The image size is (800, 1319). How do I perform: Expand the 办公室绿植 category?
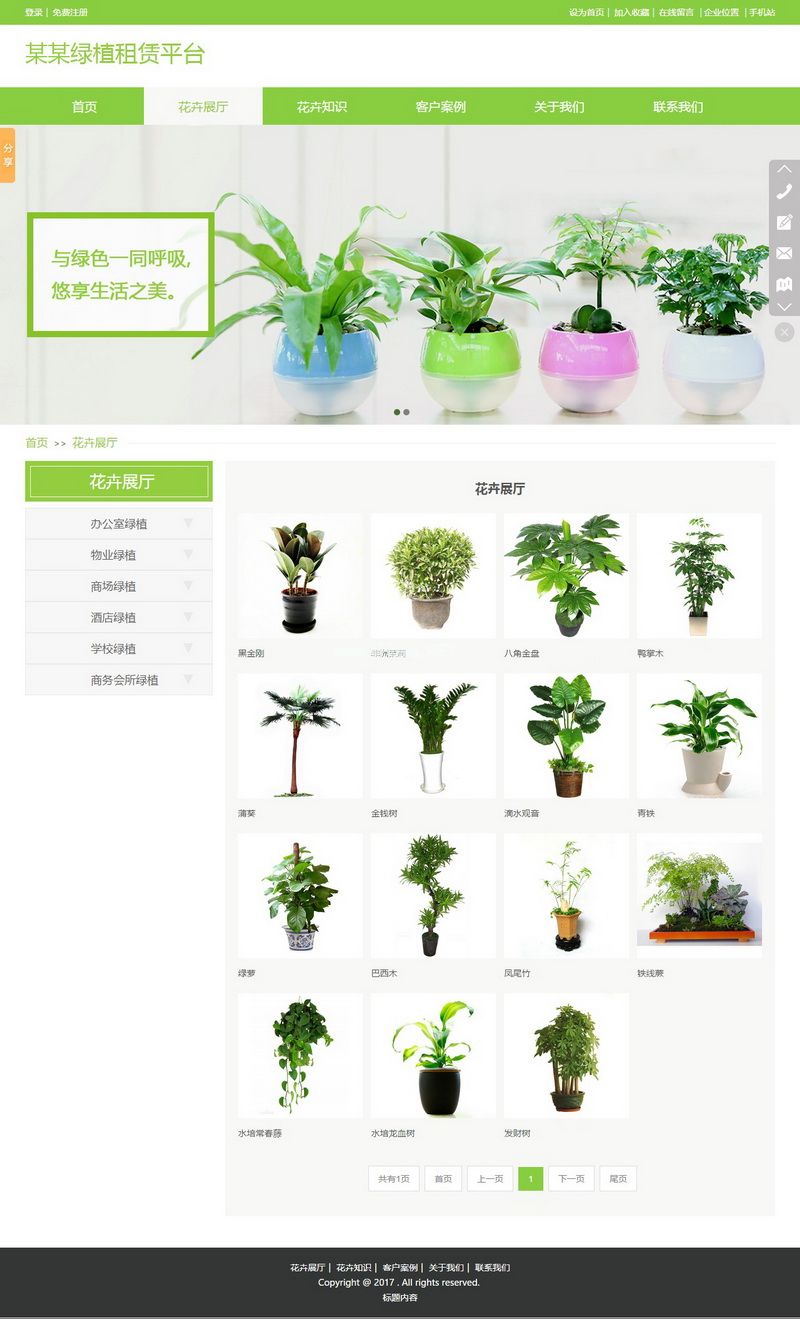119,524
